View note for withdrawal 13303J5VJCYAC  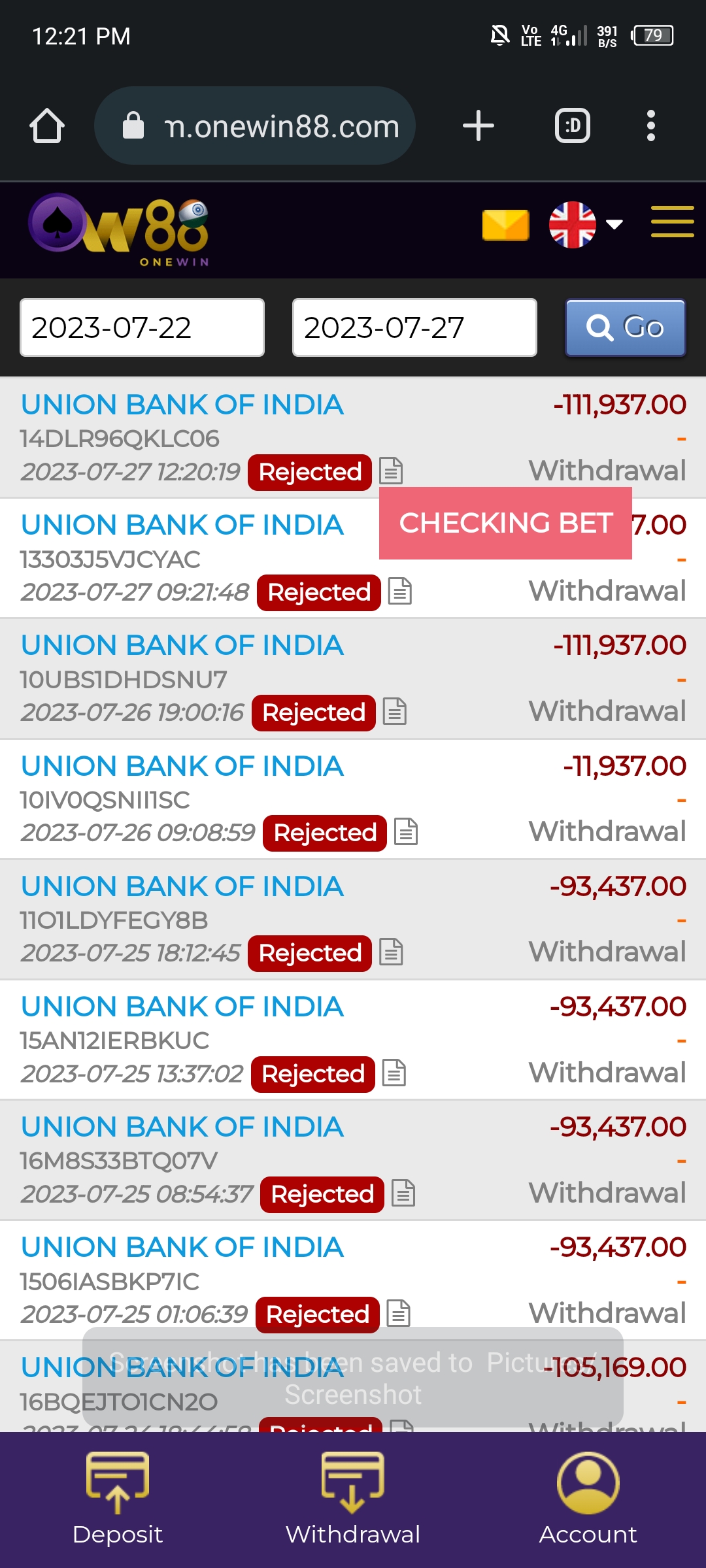(400, 591)
